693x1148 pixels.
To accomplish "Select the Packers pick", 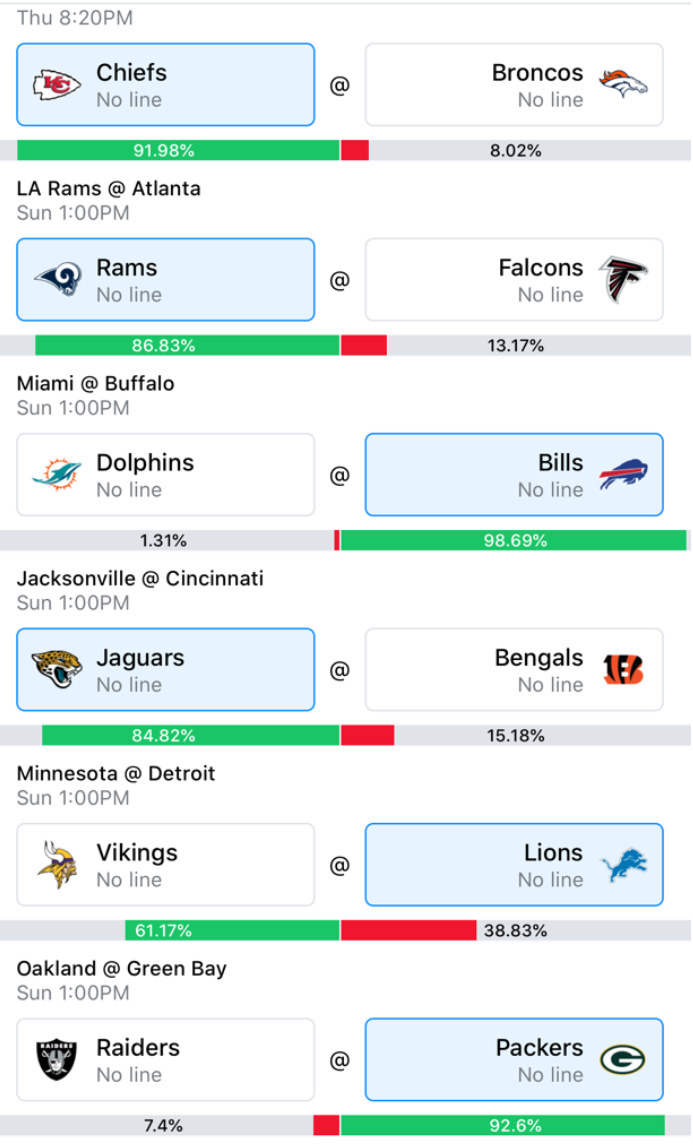I will pyautogui.click(x=514, y=1059).
